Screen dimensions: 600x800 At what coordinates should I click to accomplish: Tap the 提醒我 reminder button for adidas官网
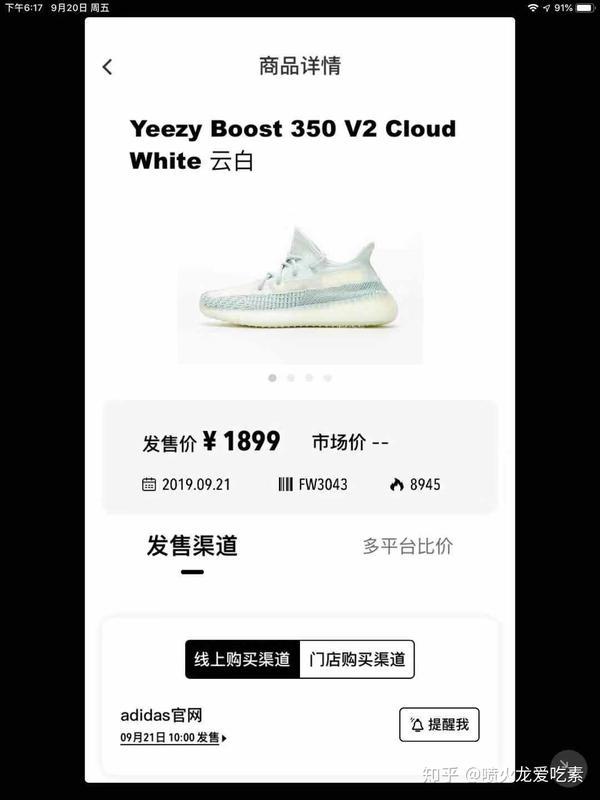click(x=439, y=725)
